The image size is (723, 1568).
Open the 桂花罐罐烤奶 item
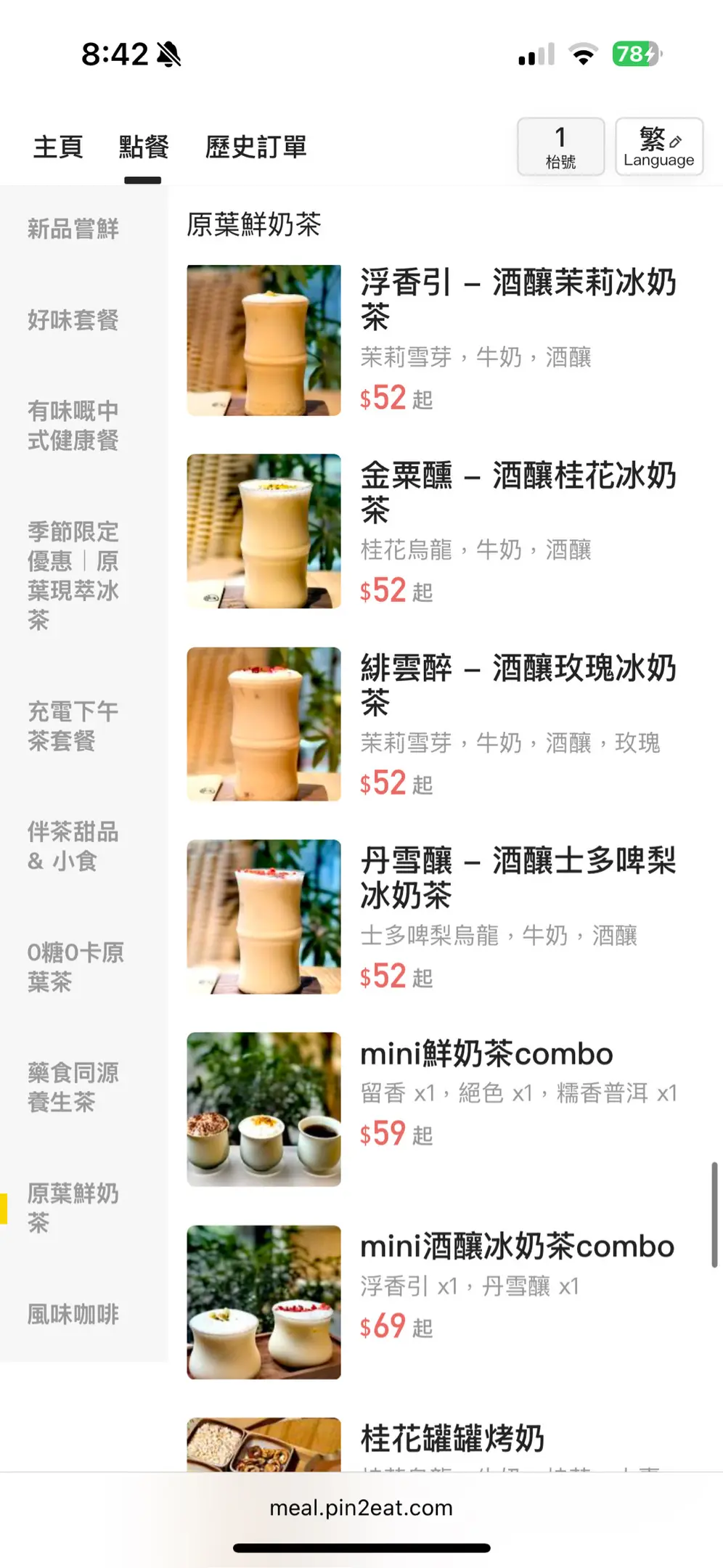[452, 1439]
